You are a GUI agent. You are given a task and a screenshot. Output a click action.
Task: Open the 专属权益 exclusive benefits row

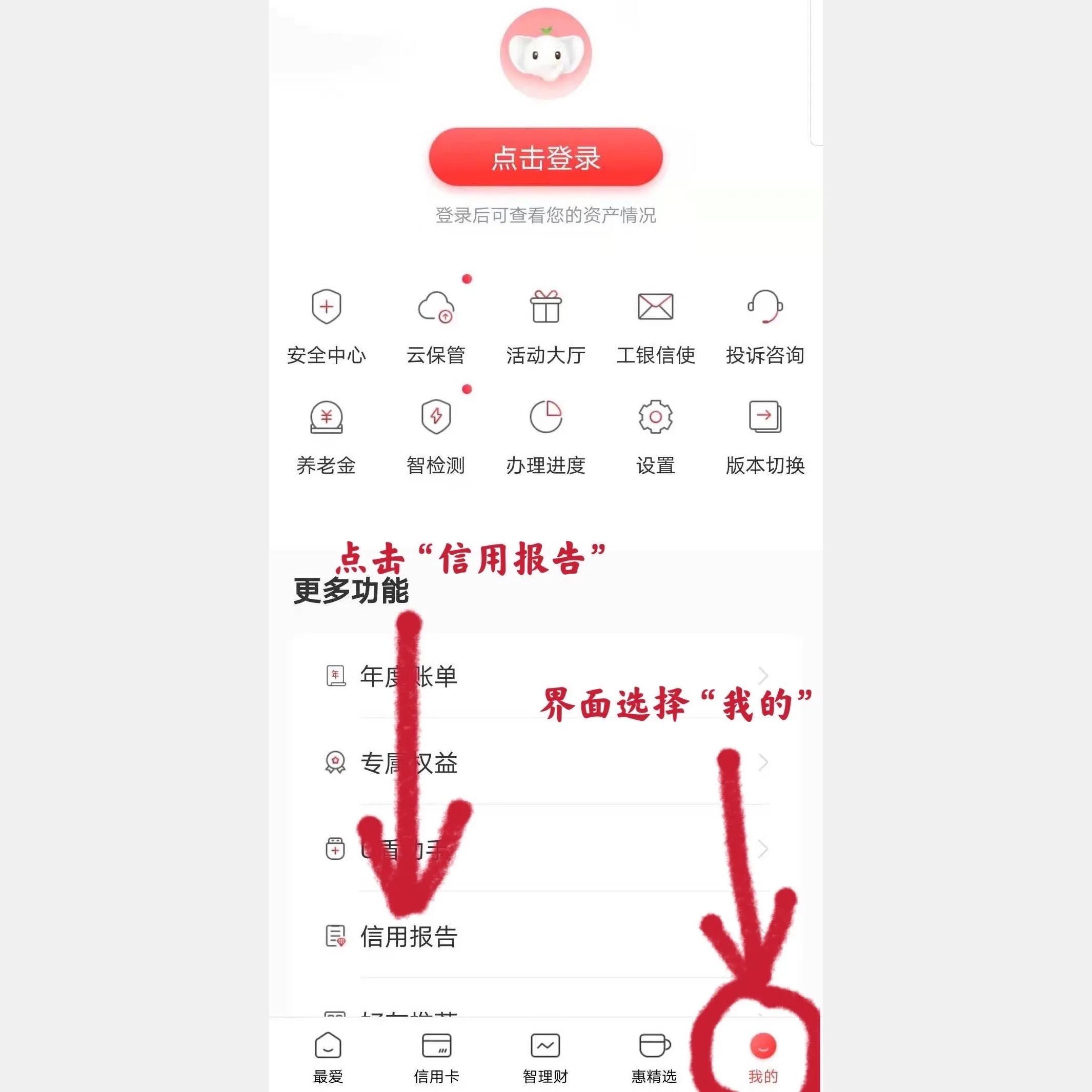coord(545,762)
